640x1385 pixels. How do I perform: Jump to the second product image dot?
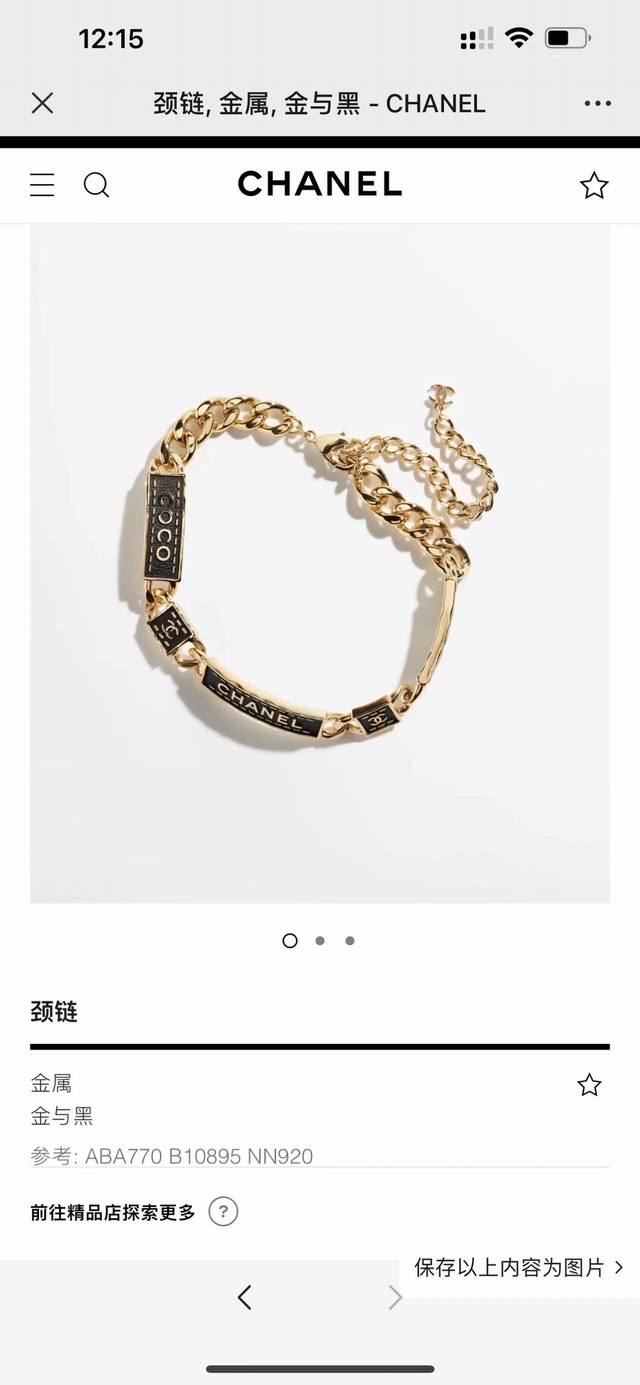[x=320, y=940]
